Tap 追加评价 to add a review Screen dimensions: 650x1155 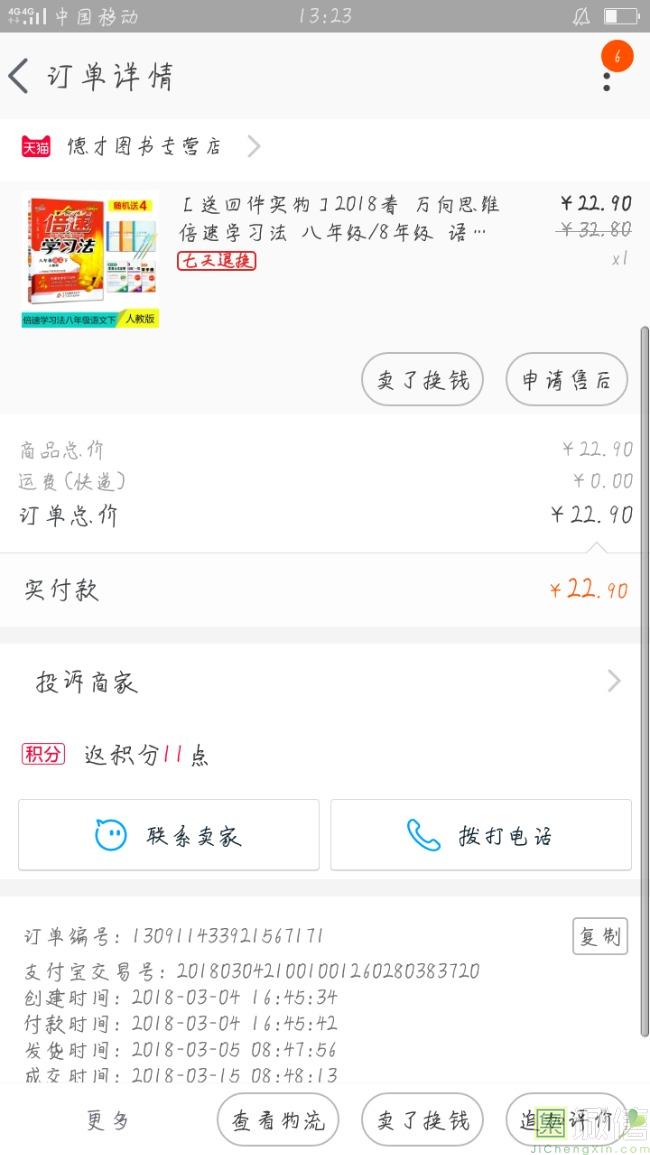(x=566, y=1120)
